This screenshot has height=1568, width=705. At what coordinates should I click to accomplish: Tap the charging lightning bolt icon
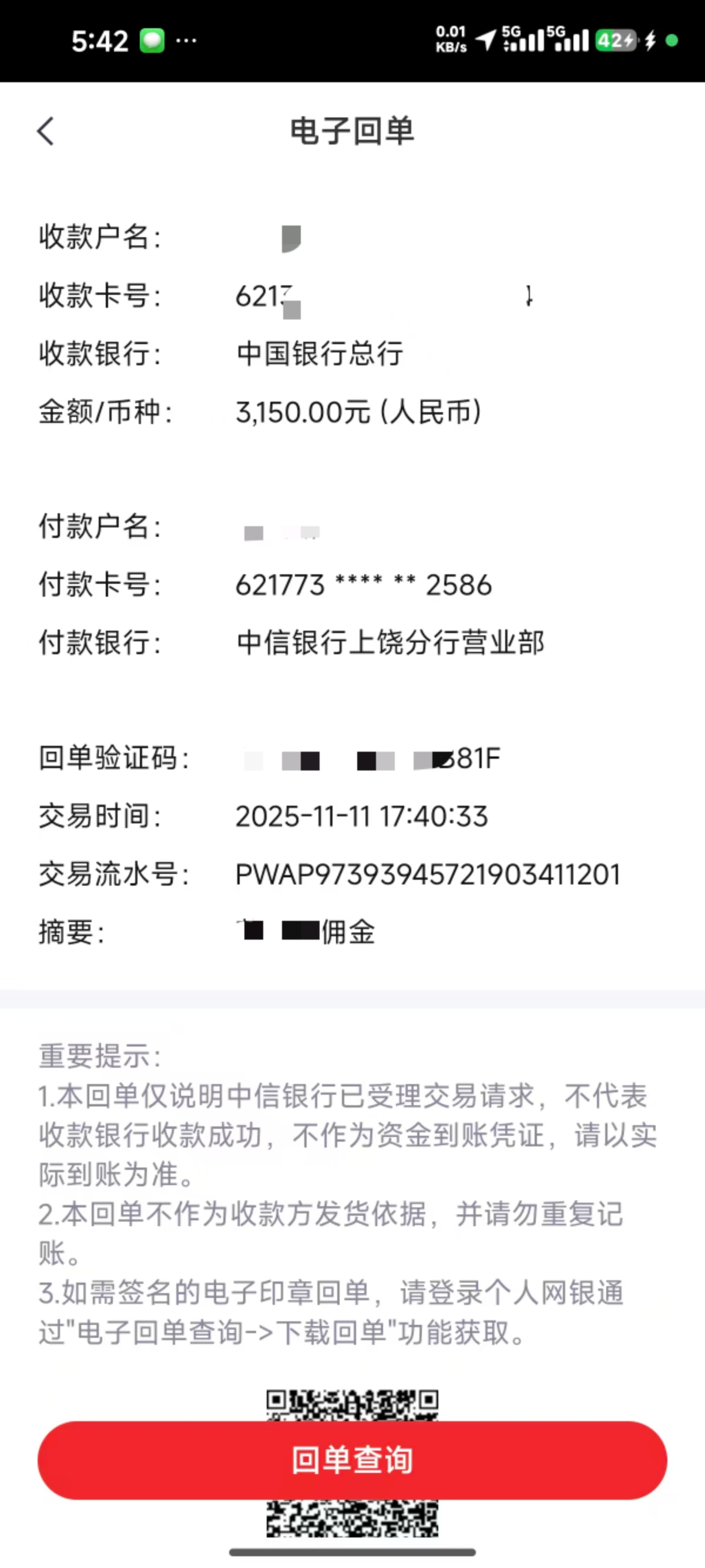(650, 40)
